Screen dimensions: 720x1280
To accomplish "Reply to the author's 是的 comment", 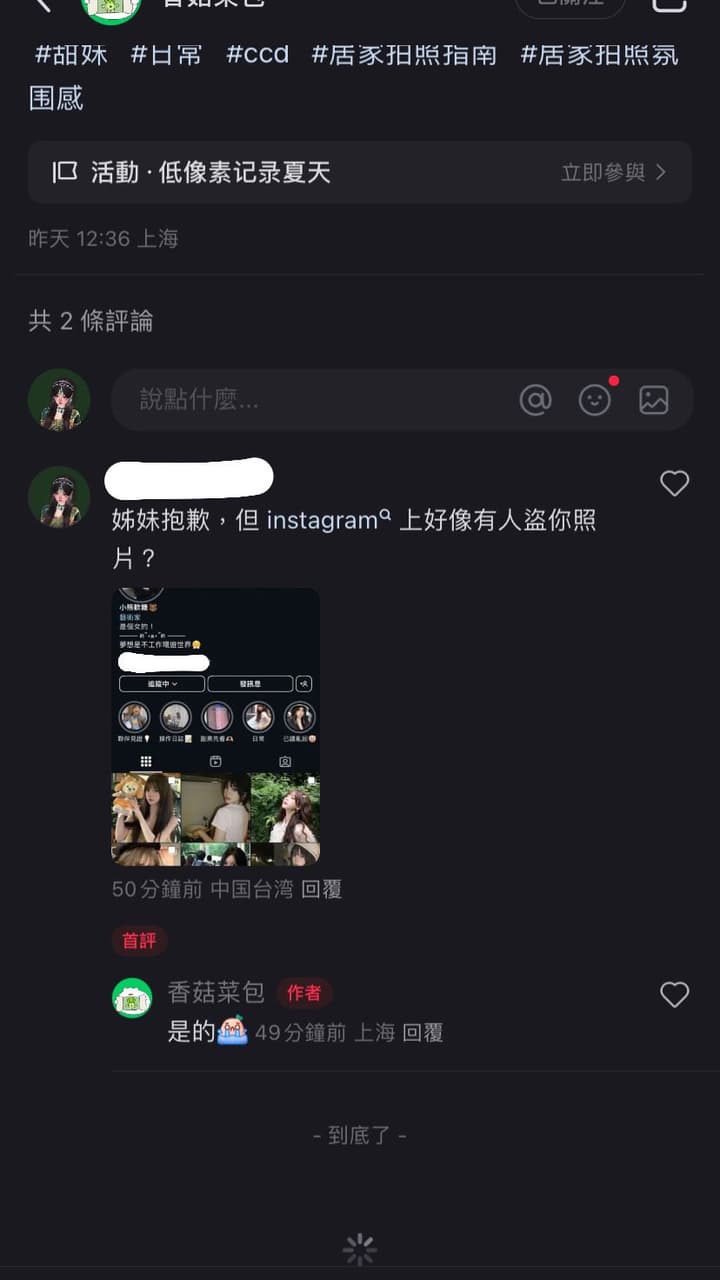I will pos(422,1033).
